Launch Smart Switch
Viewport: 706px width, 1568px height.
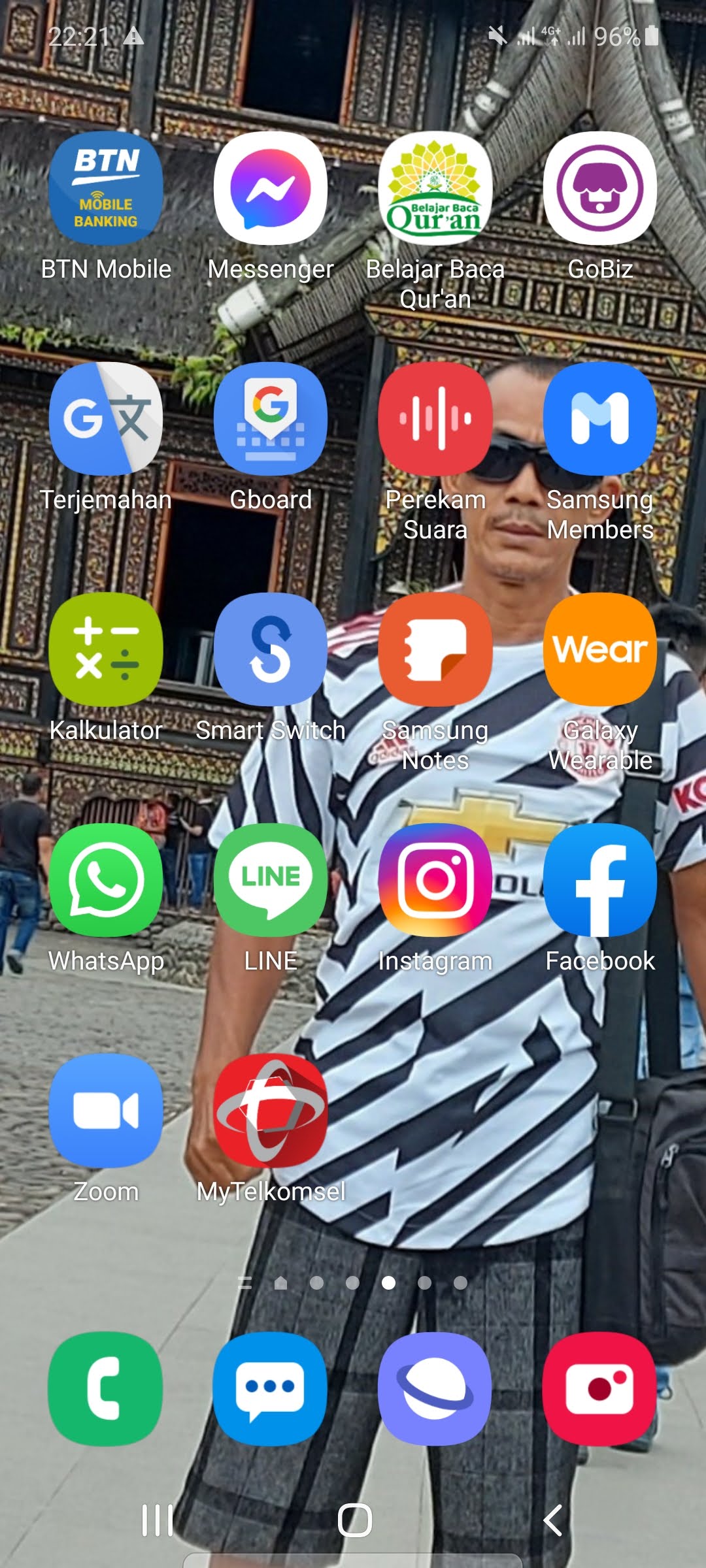tap(271, 649)
